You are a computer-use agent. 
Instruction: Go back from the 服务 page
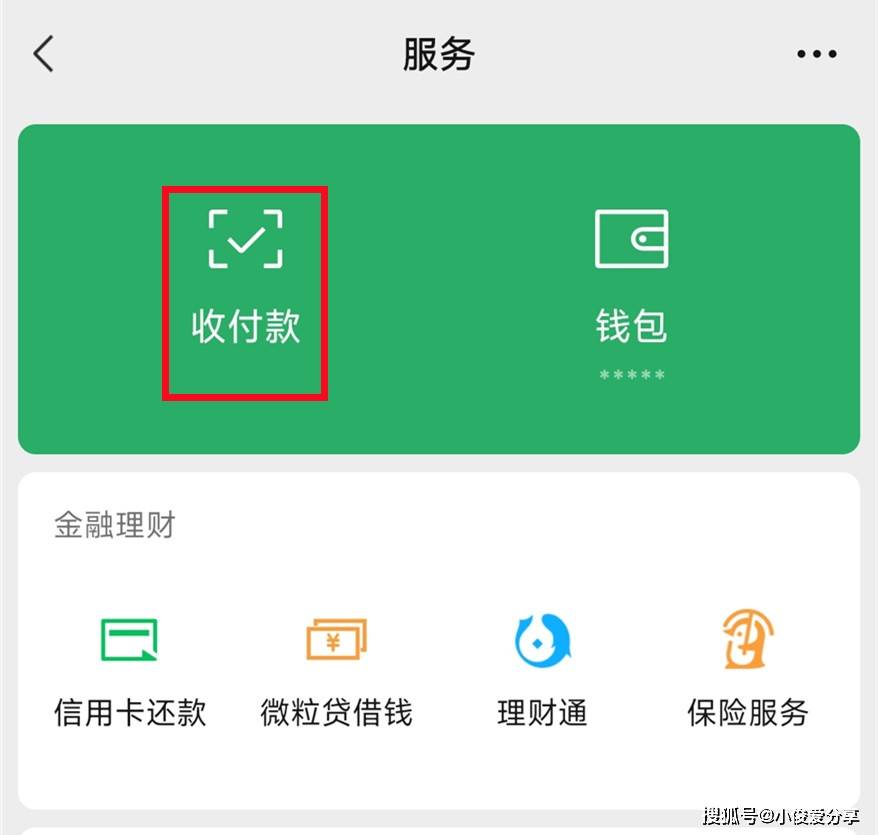(x=43, y=54)
